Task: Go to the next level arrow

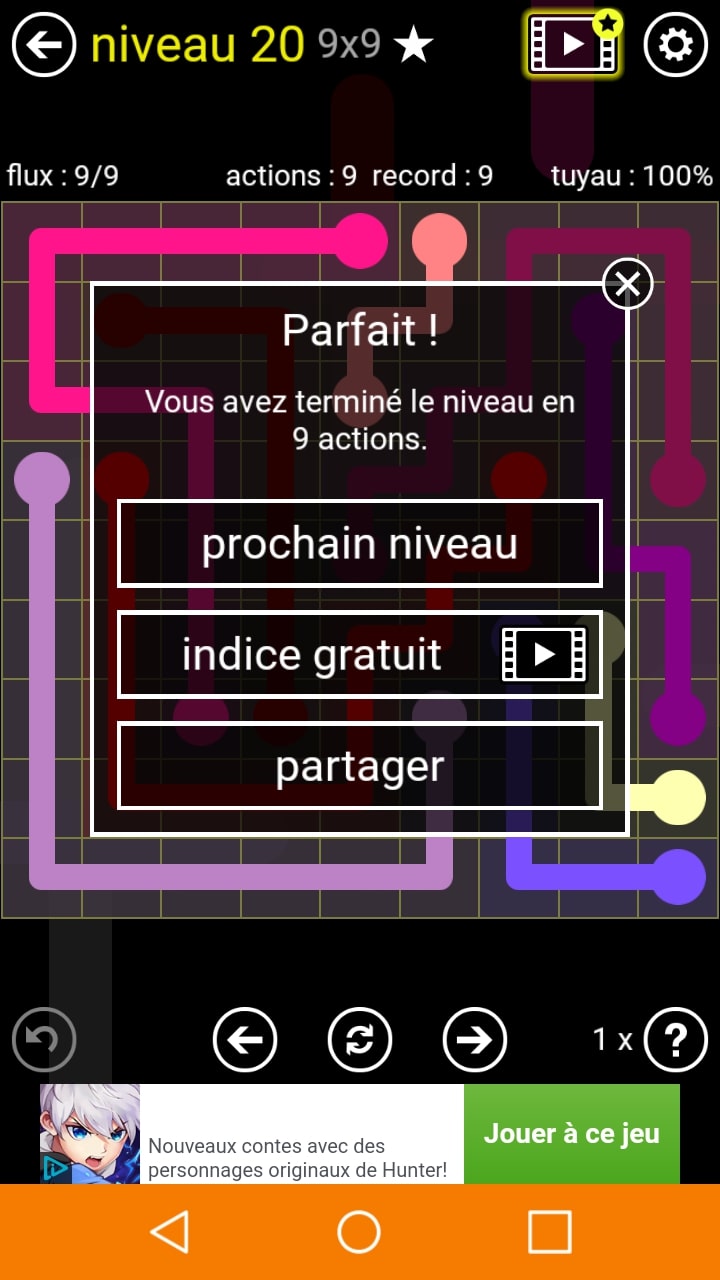Action: click(475, 1040)
